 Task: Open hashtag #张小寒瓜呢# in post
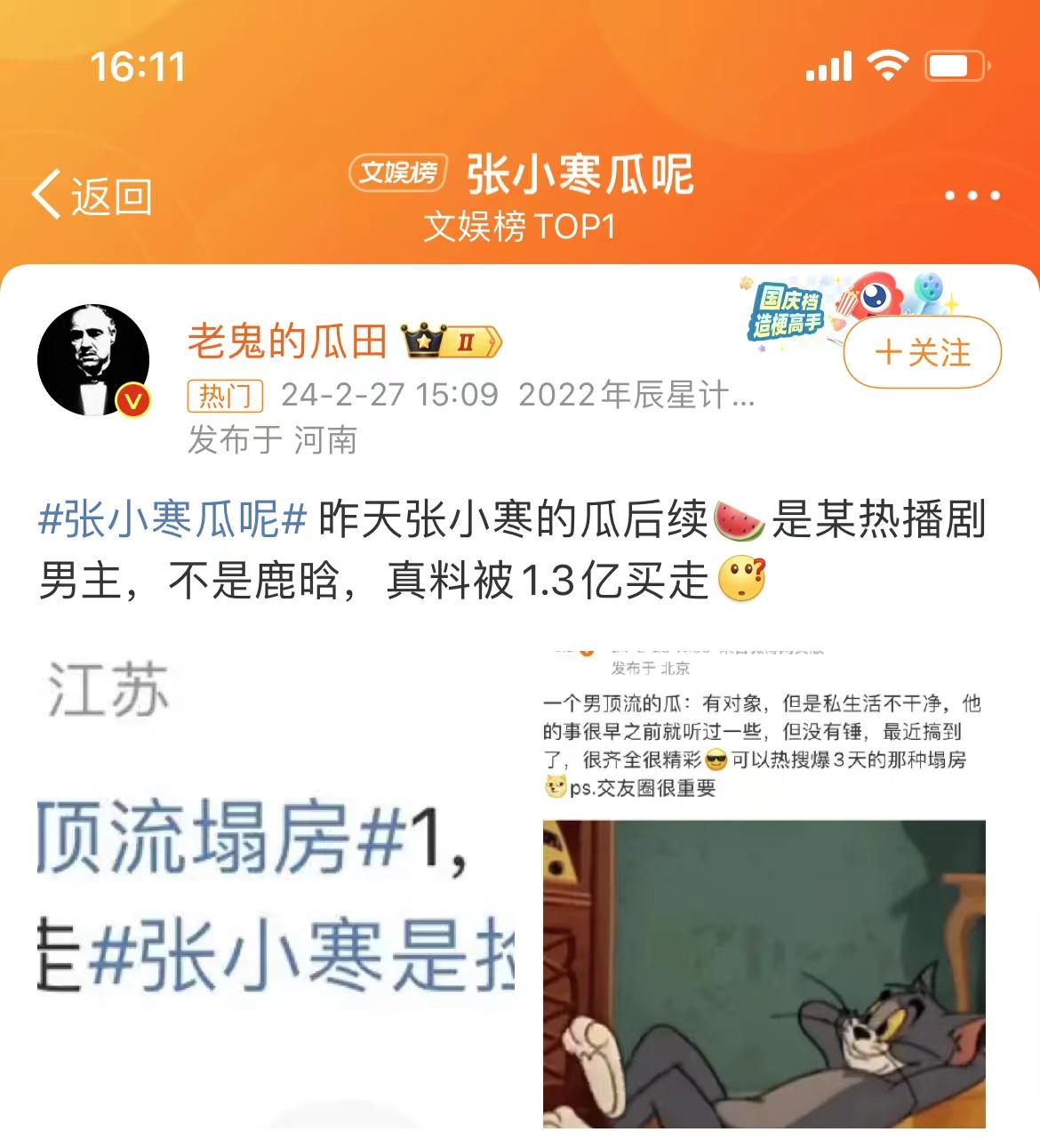coord(172,519)
